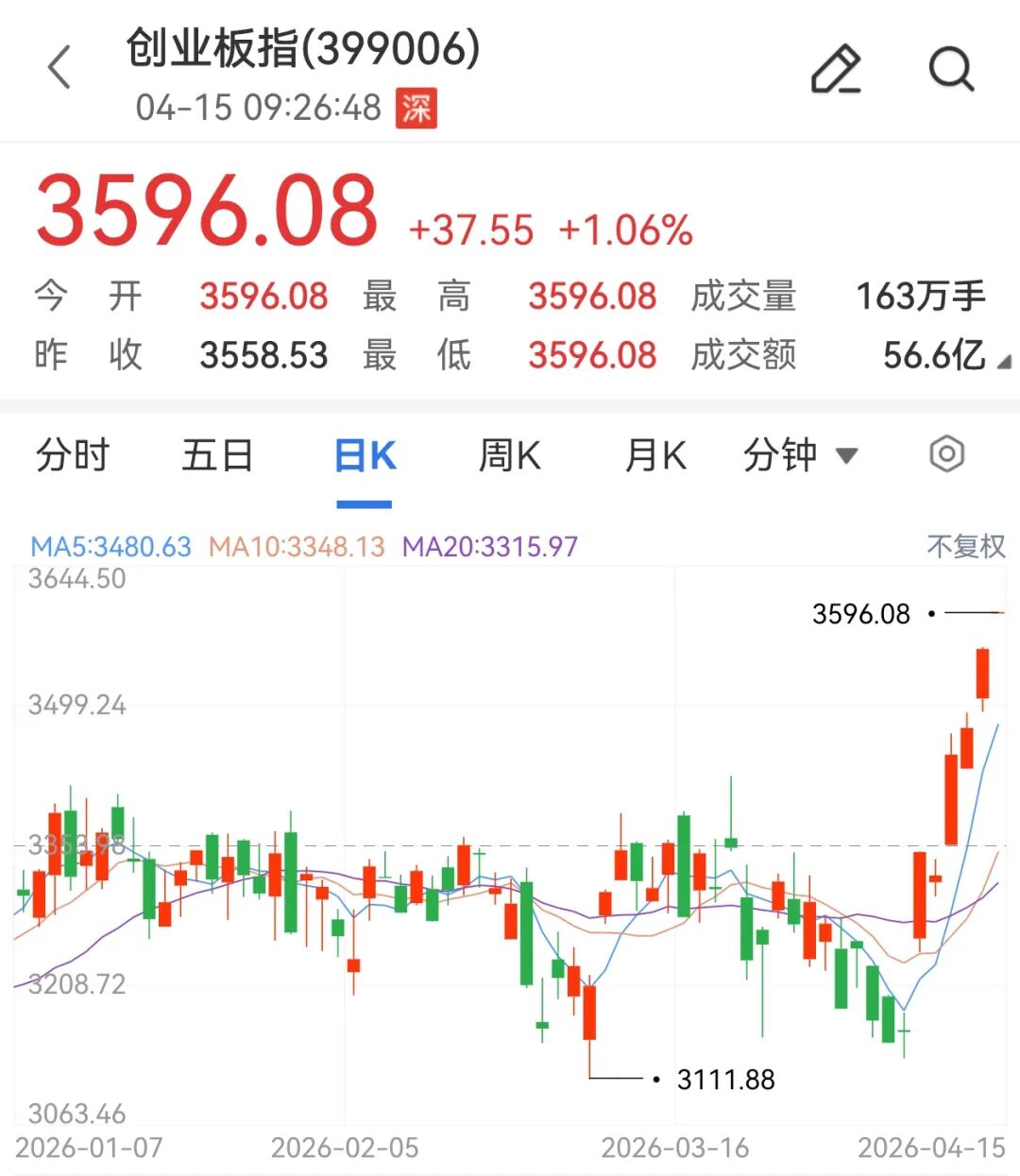Image resolution: width=1020 pixels, height=1176 pixels.
Task: Switch to the 分时 tab
Action: 73,456
